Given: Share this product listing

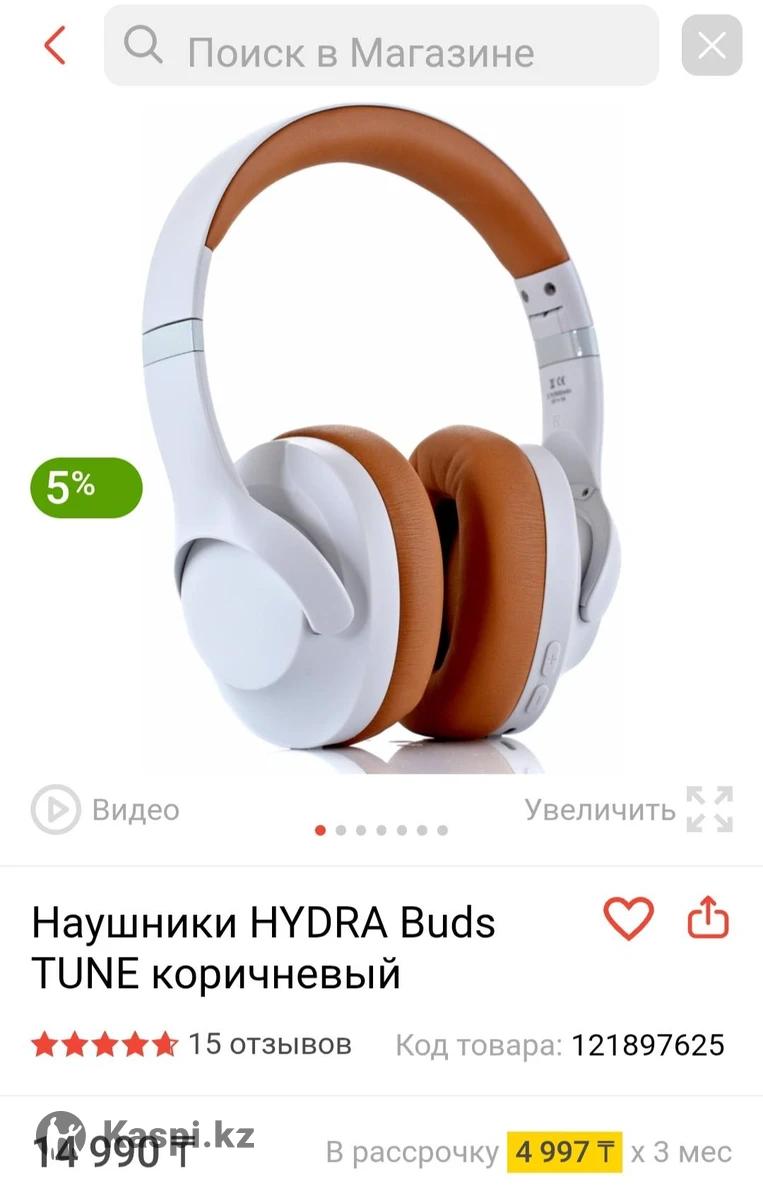Looking at the screenshot, I should pyautogui.click(x=708, y=918).
